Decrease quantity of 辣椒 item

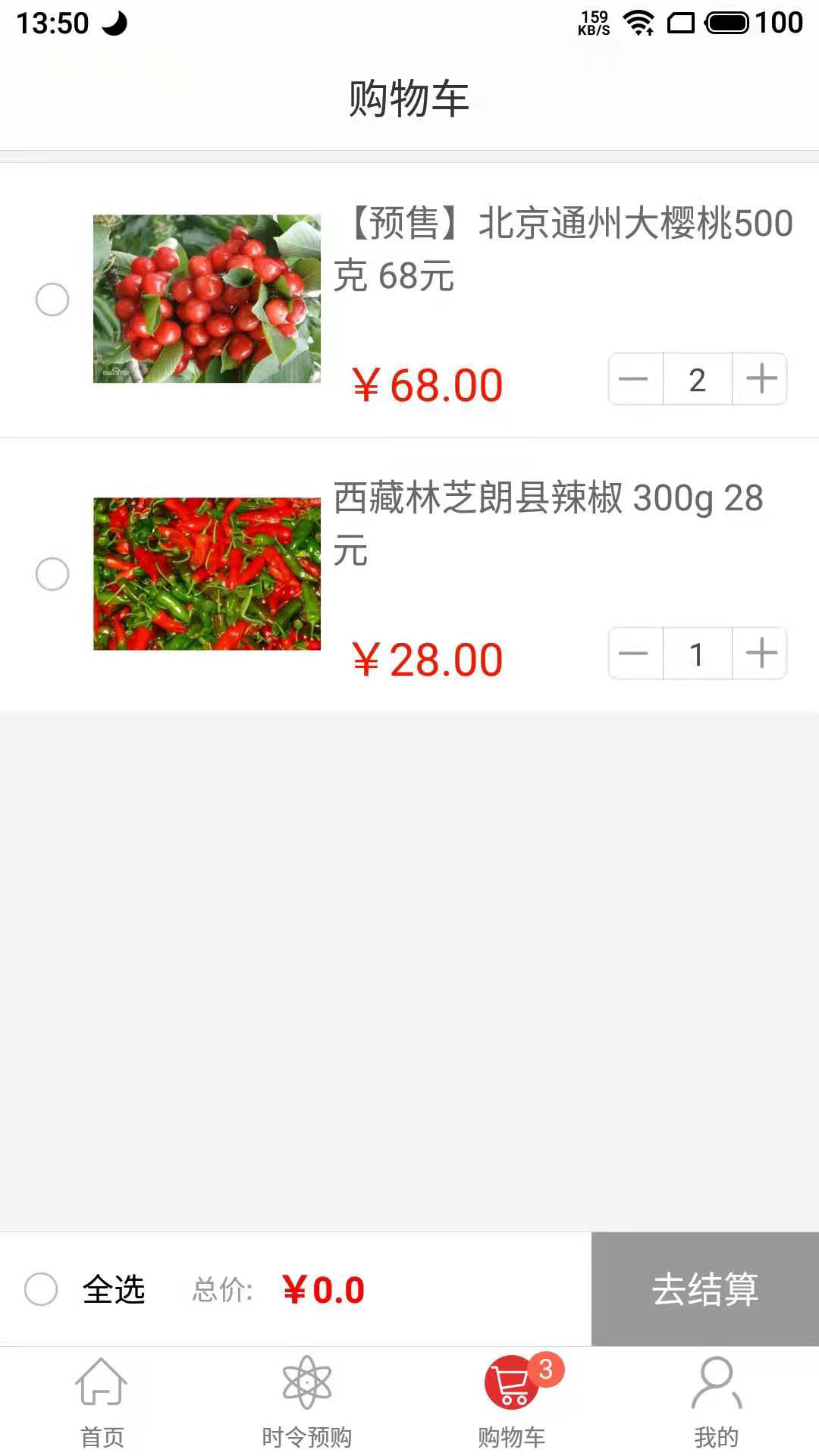click(635, 654)
